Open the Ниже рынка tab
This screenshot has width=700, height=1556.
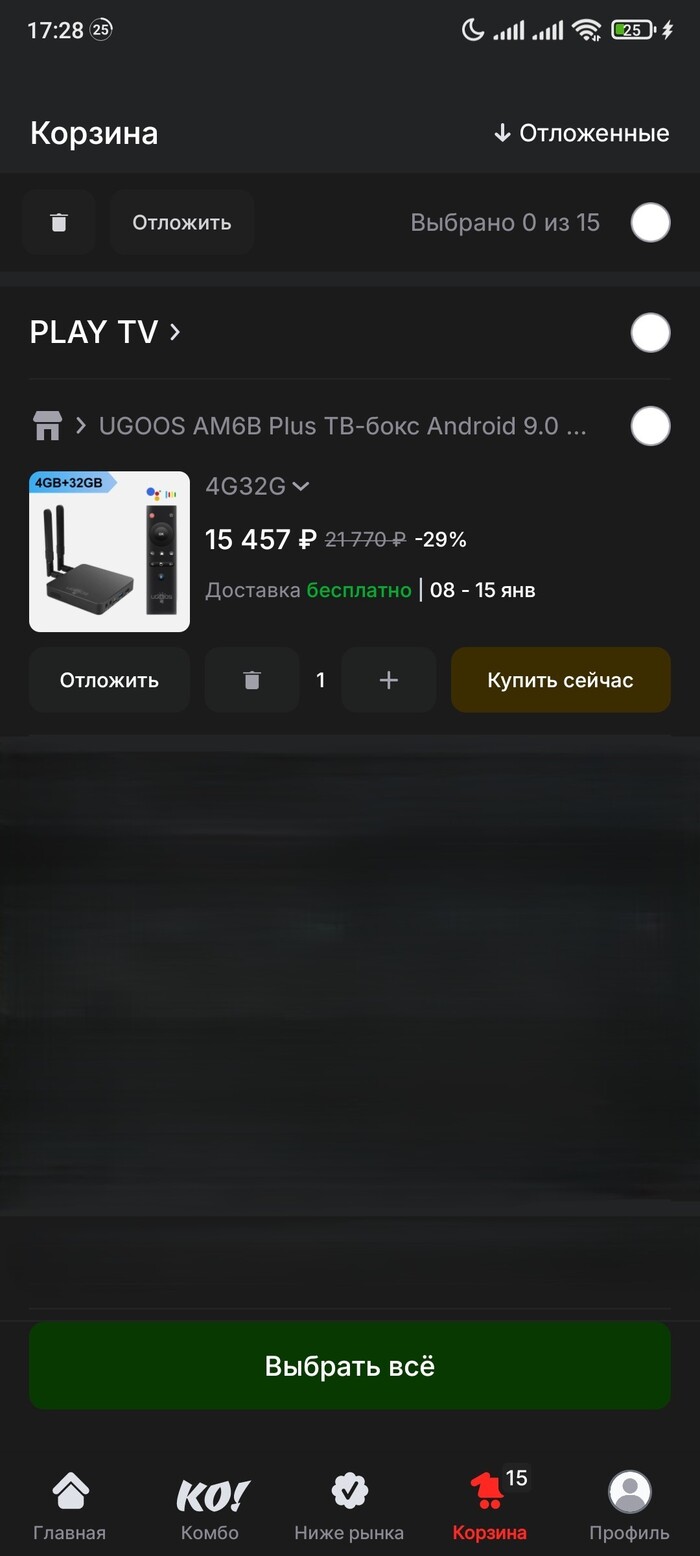[x=349, y=1506]
